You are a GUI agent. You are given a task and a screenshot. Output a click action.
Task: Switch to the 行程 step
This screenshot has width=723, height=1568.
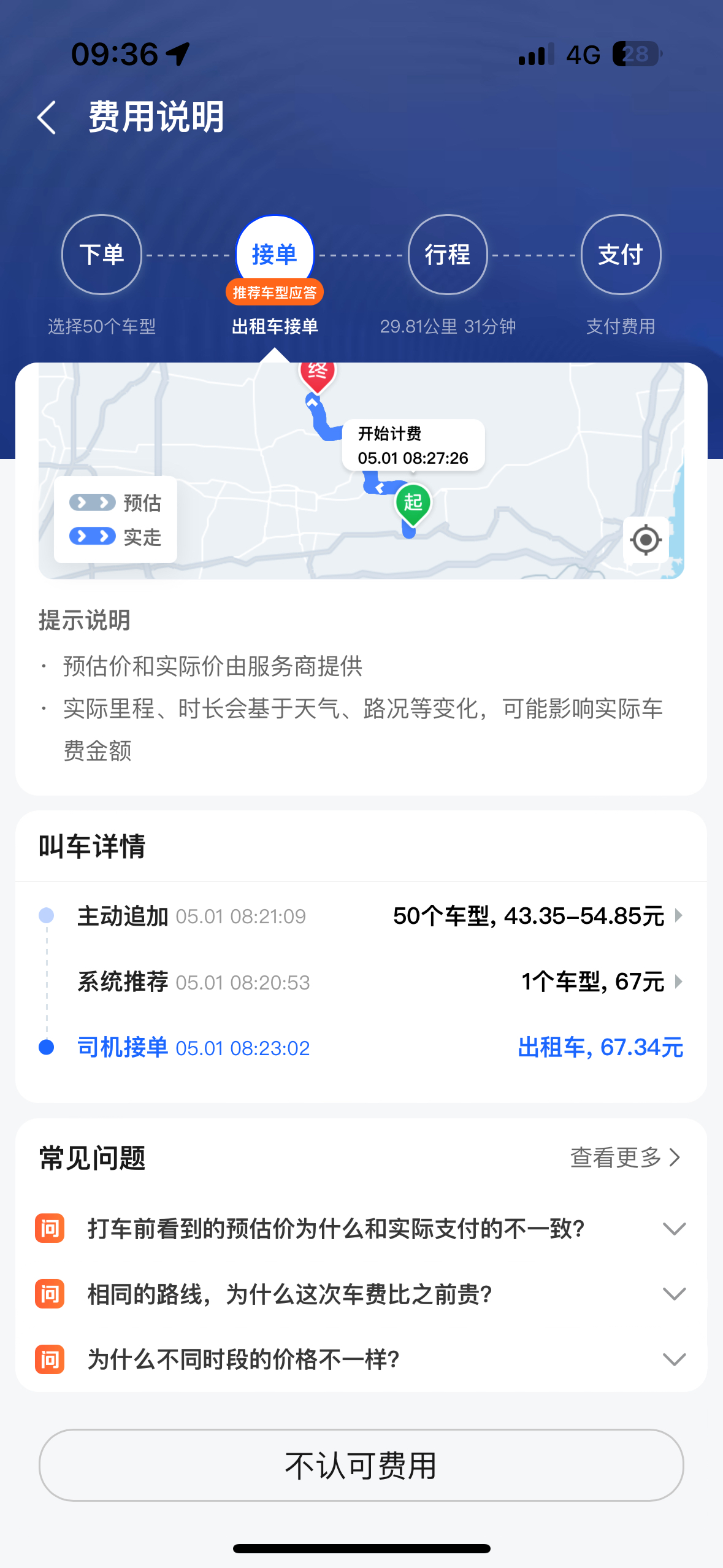(448, 254)
